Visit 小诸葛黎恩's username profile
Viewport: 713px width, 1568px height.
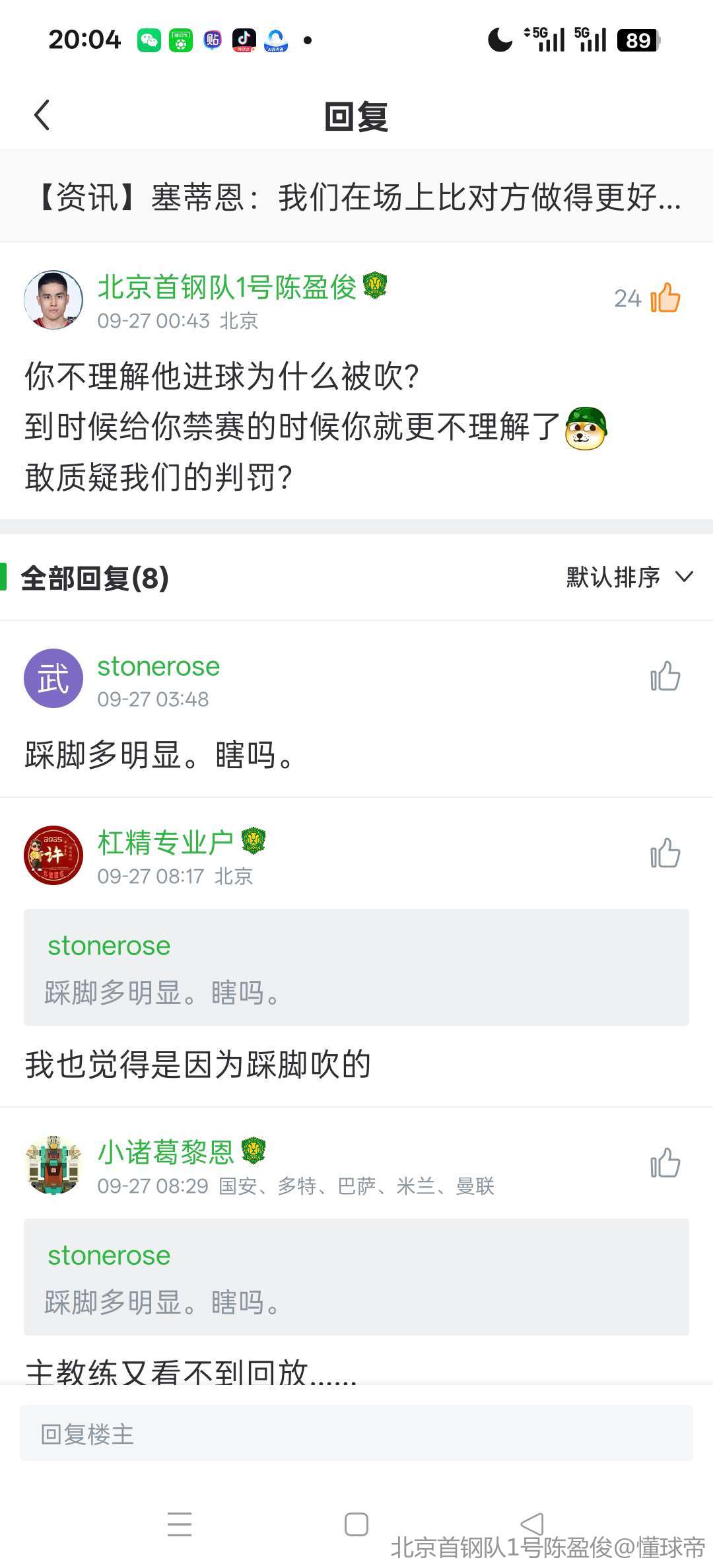[x=166, y=1152]
